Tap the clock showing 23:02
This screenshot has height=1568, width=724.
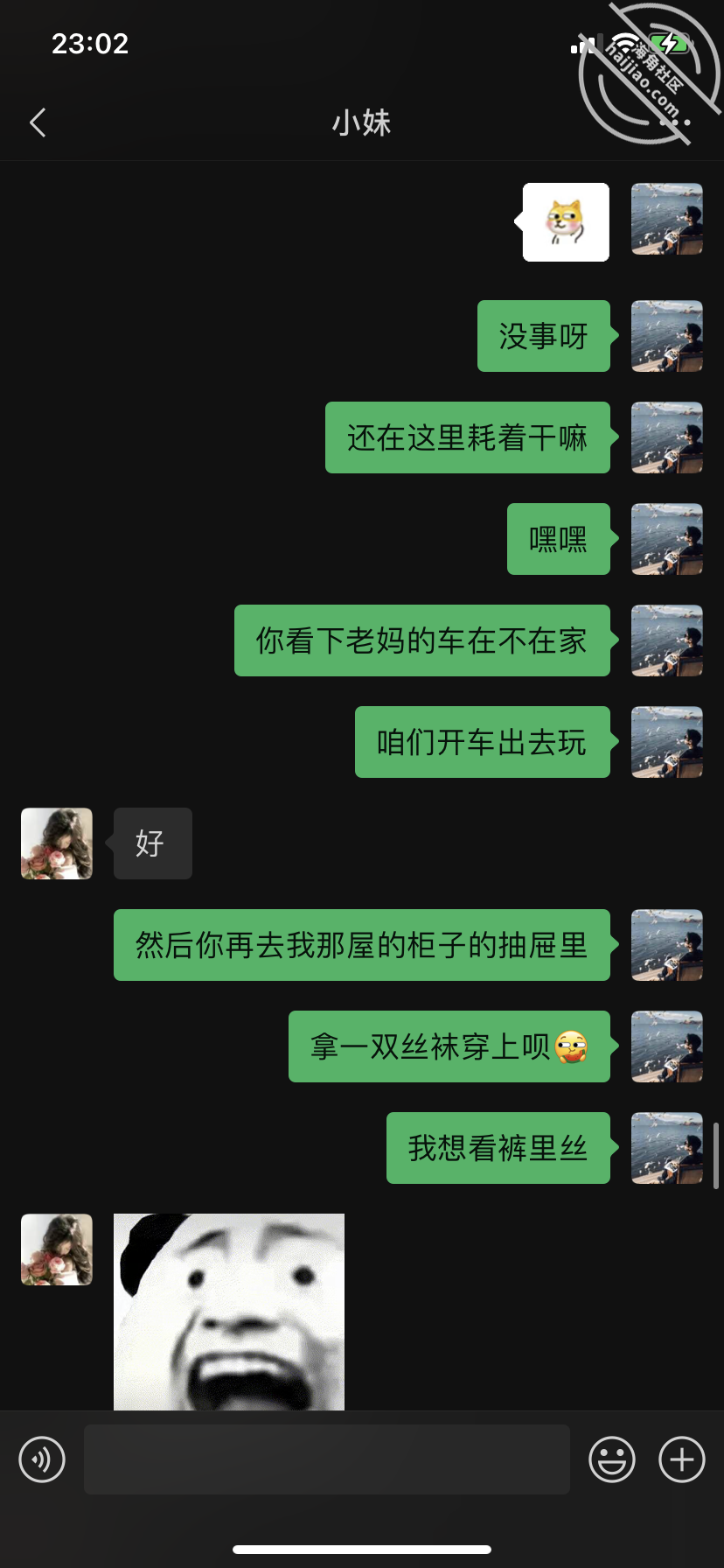(x=90, y=43)
